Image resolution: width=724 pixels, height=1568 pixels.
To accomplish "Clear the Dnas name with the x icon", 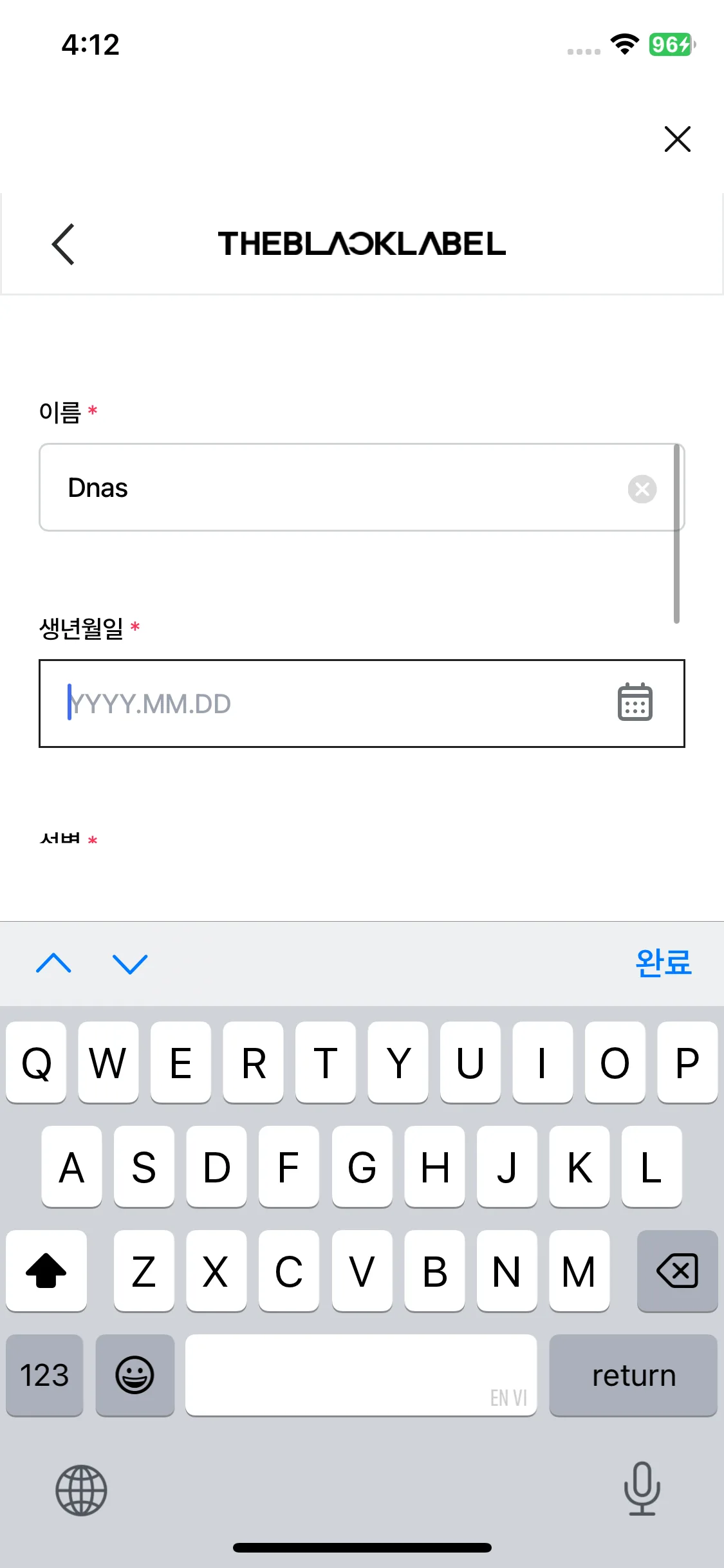I will [x=642, y=489].
